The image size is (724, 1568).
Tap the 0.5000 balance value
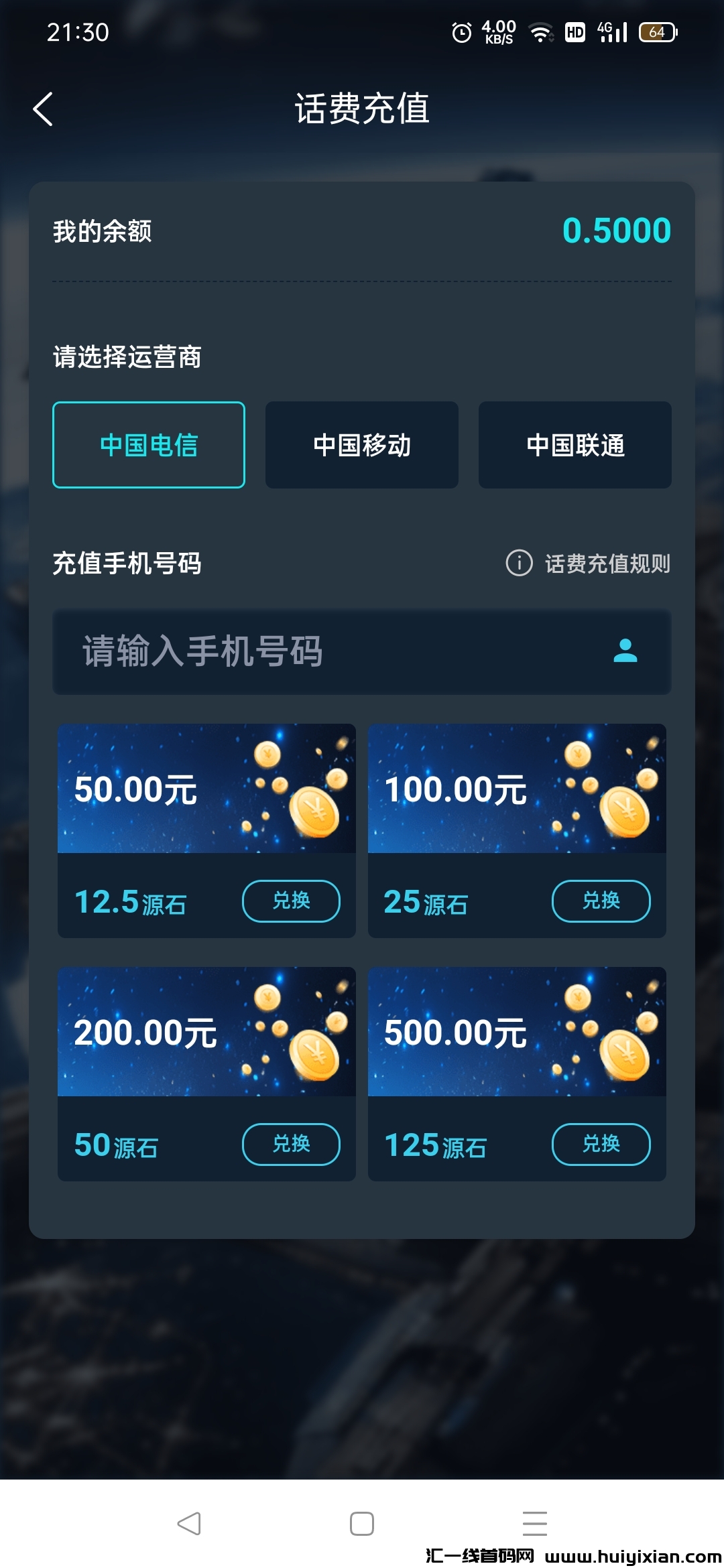615,231
